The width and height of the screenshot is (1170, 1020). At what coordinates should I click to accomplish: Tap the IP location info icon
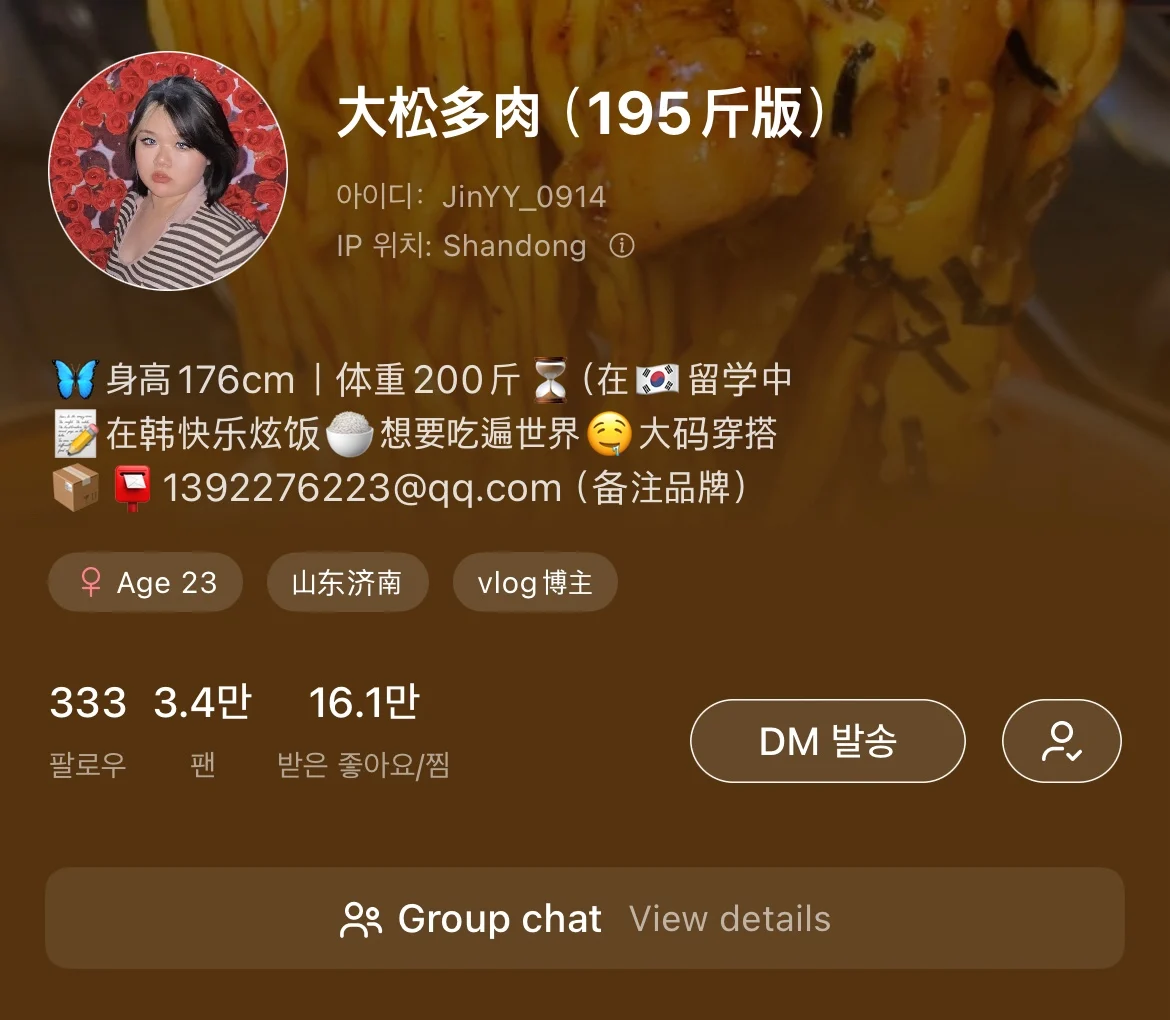(622, 246)
